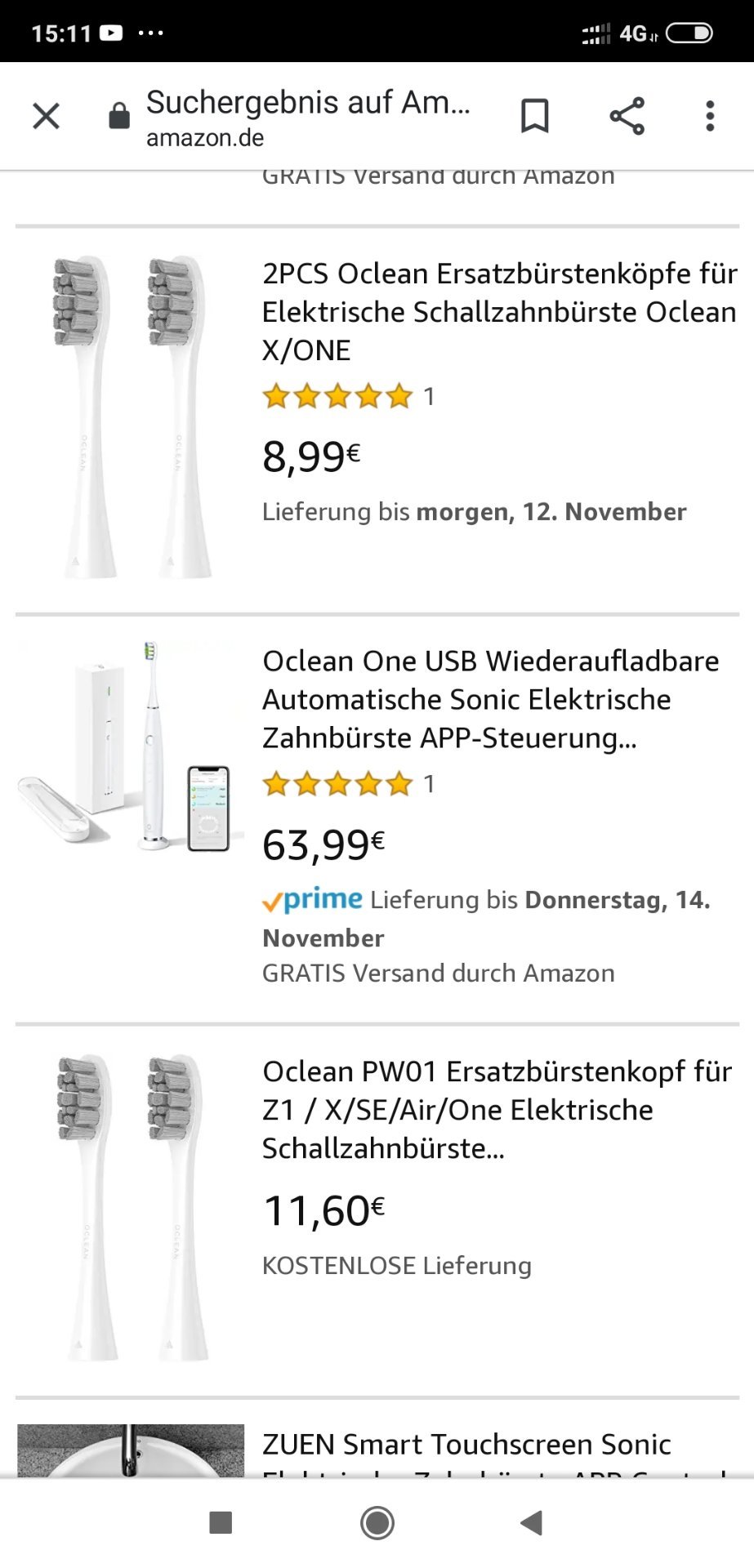The height and width of the screenshot is (1568, 754).
Task: Go to the home screen
Action: (377, 1522)
